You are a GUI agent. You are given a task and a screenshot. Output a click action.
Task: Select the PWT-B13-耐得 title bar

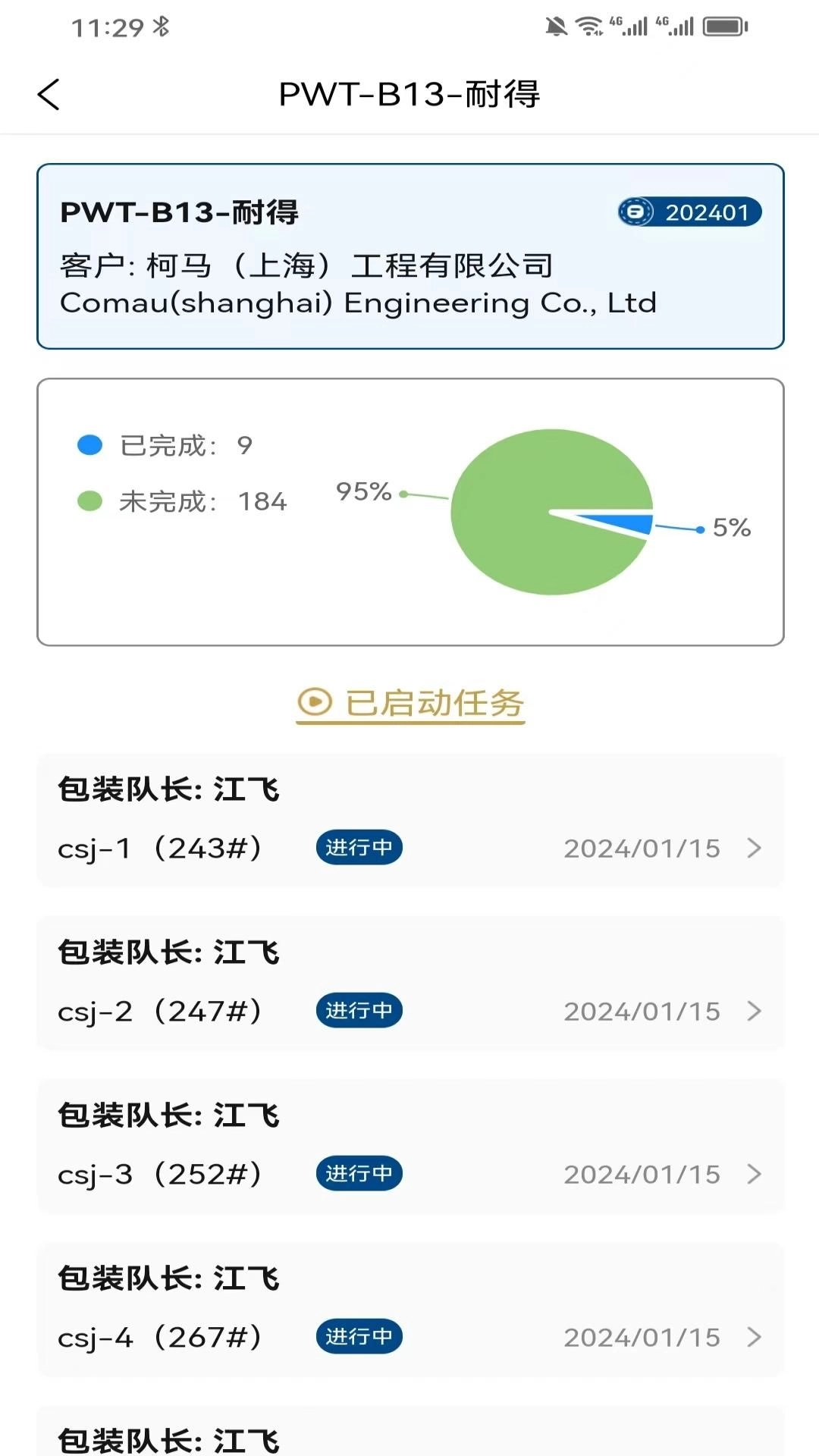[409, 95]
